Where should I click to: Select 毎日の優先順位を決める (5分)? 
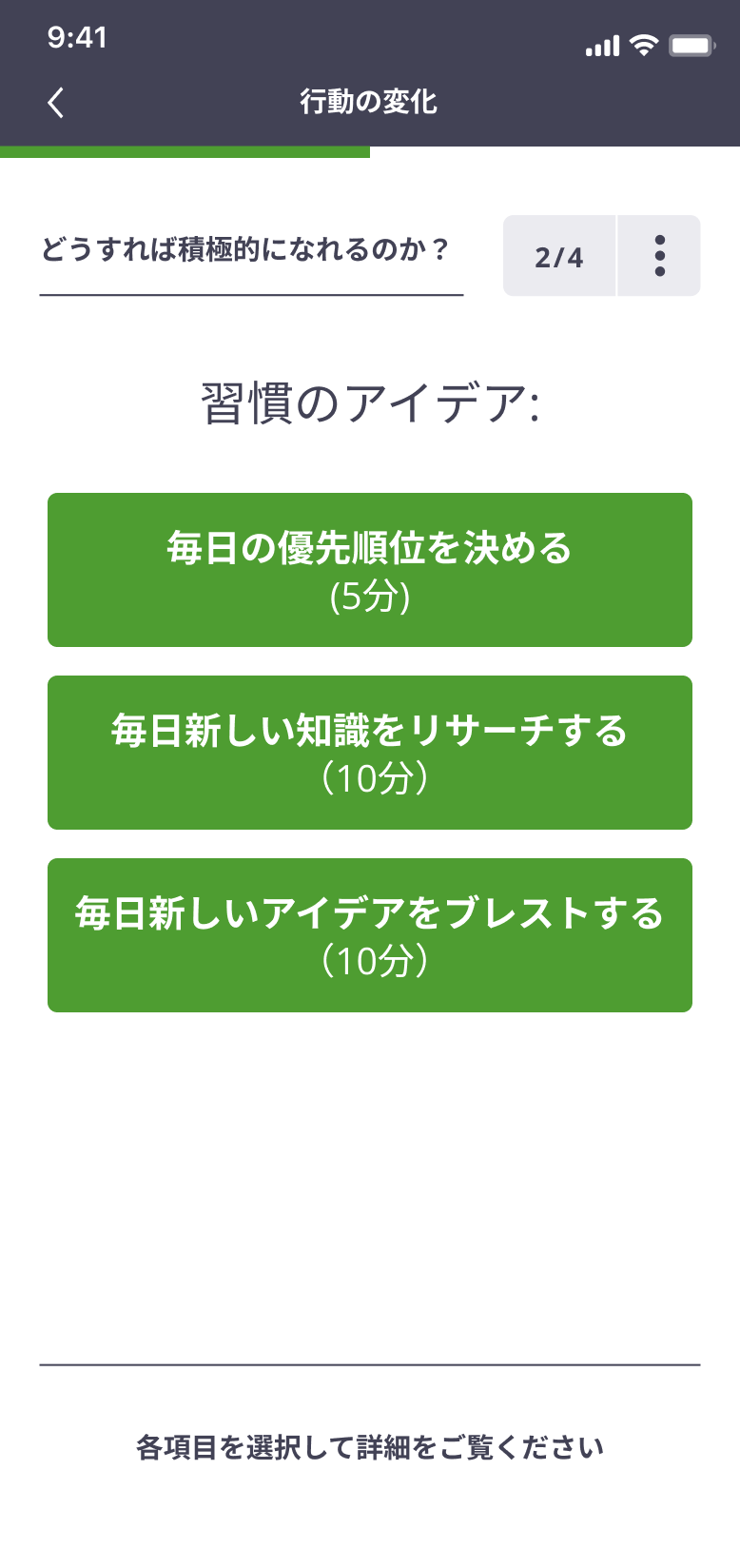[x=370, y=570]
